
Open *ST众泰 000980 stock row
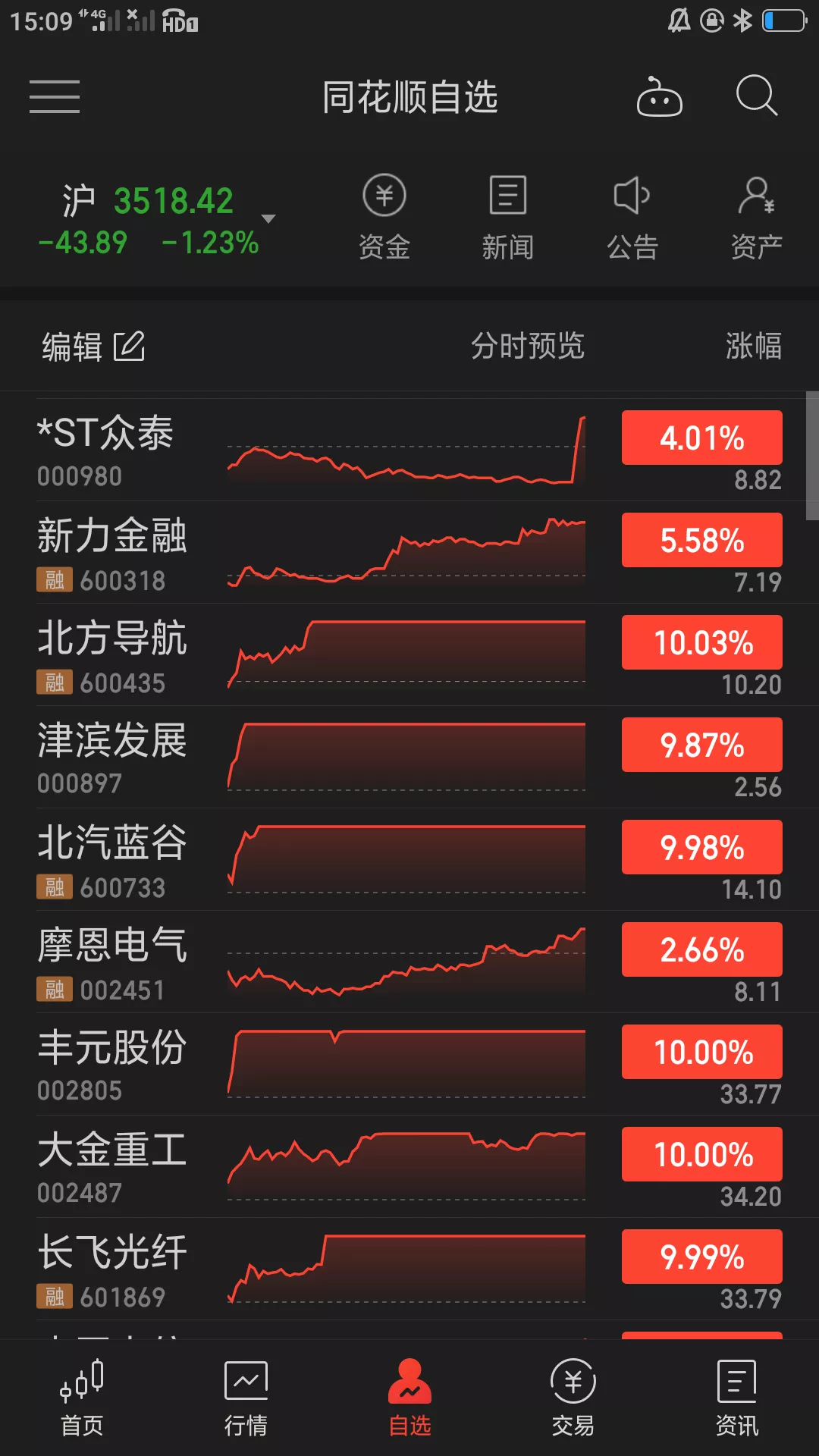coord(409,450)
